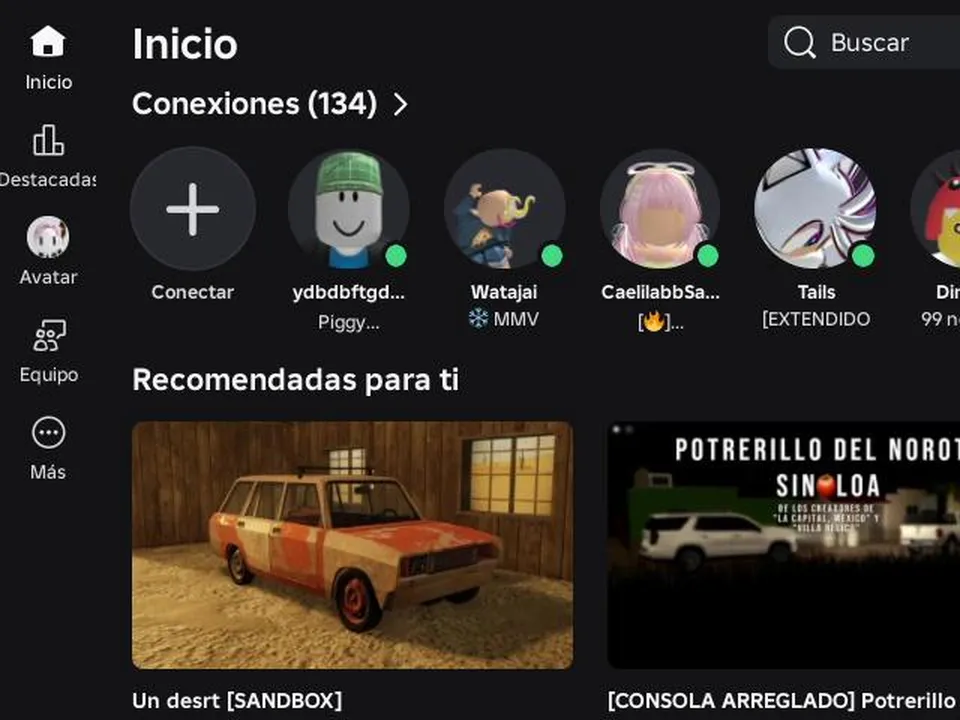Open the Más menu

[48, 448]
